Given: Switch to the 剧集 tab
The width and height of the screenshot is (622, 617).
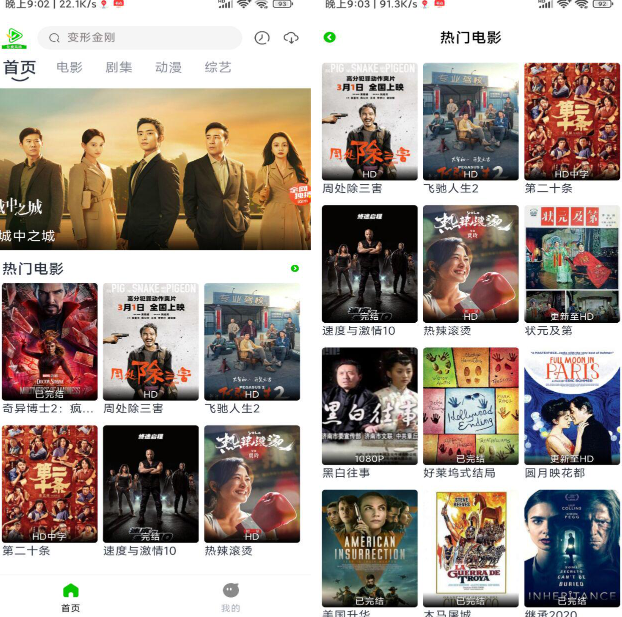Looking at the screenshot, I should click(118, 68).
